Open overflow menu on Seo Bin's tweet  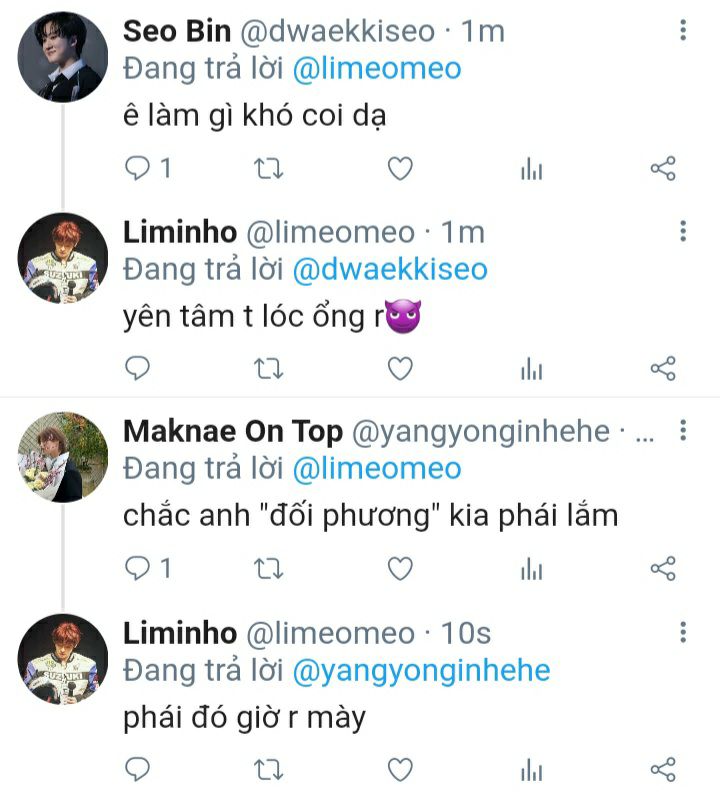pos(683,32)
